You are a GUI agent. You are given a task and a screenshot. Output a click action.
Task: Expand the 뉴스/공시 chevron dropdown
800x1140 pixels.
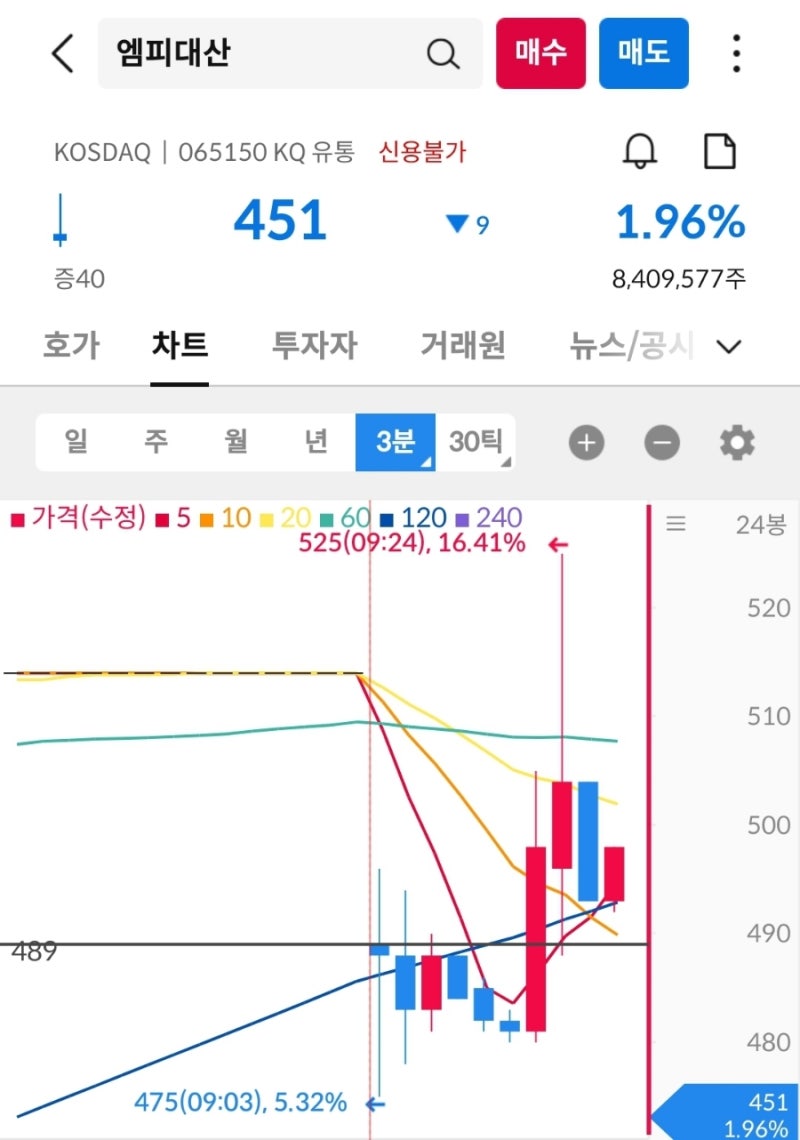[729, 346]
